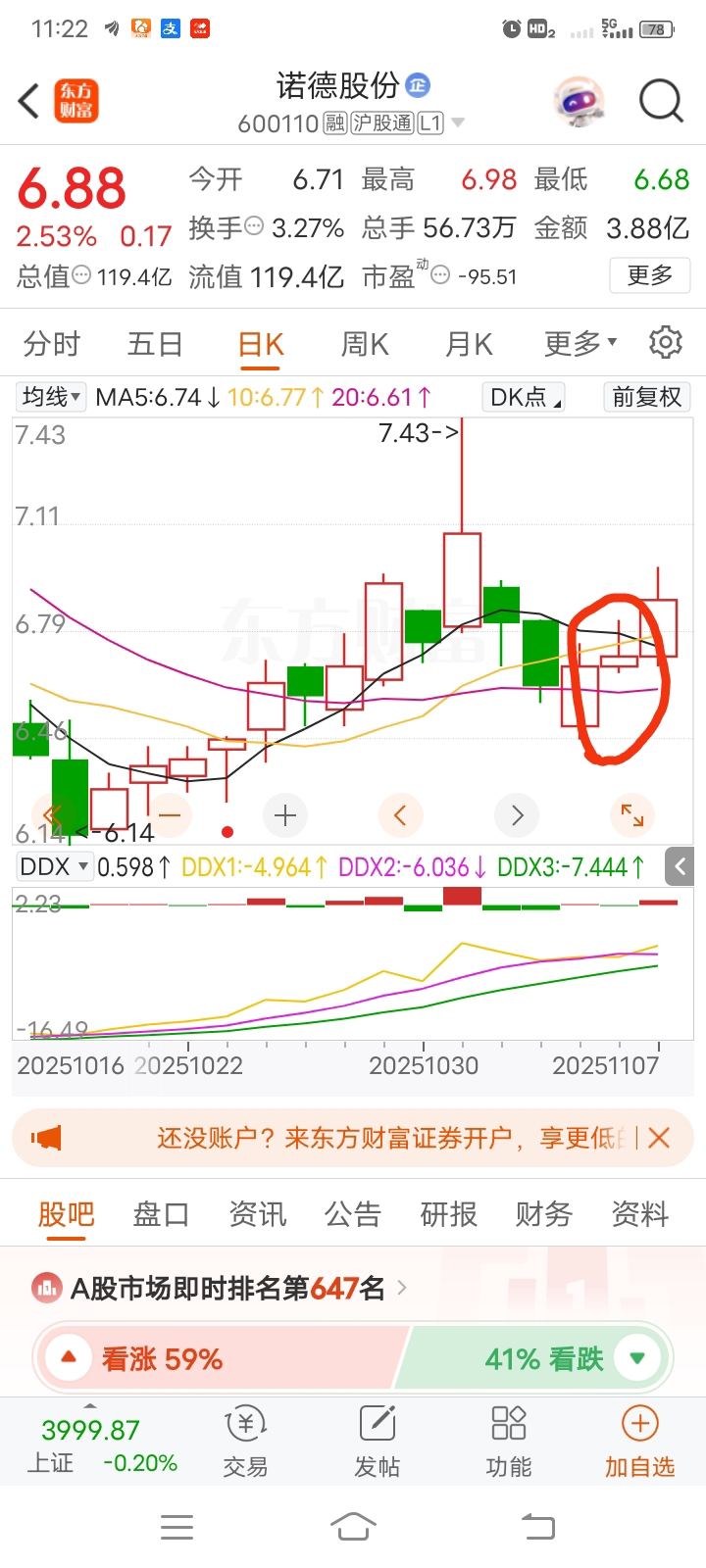
Task: Tap the 前复权 adjustment button
Action: click(x=646, y=397)
